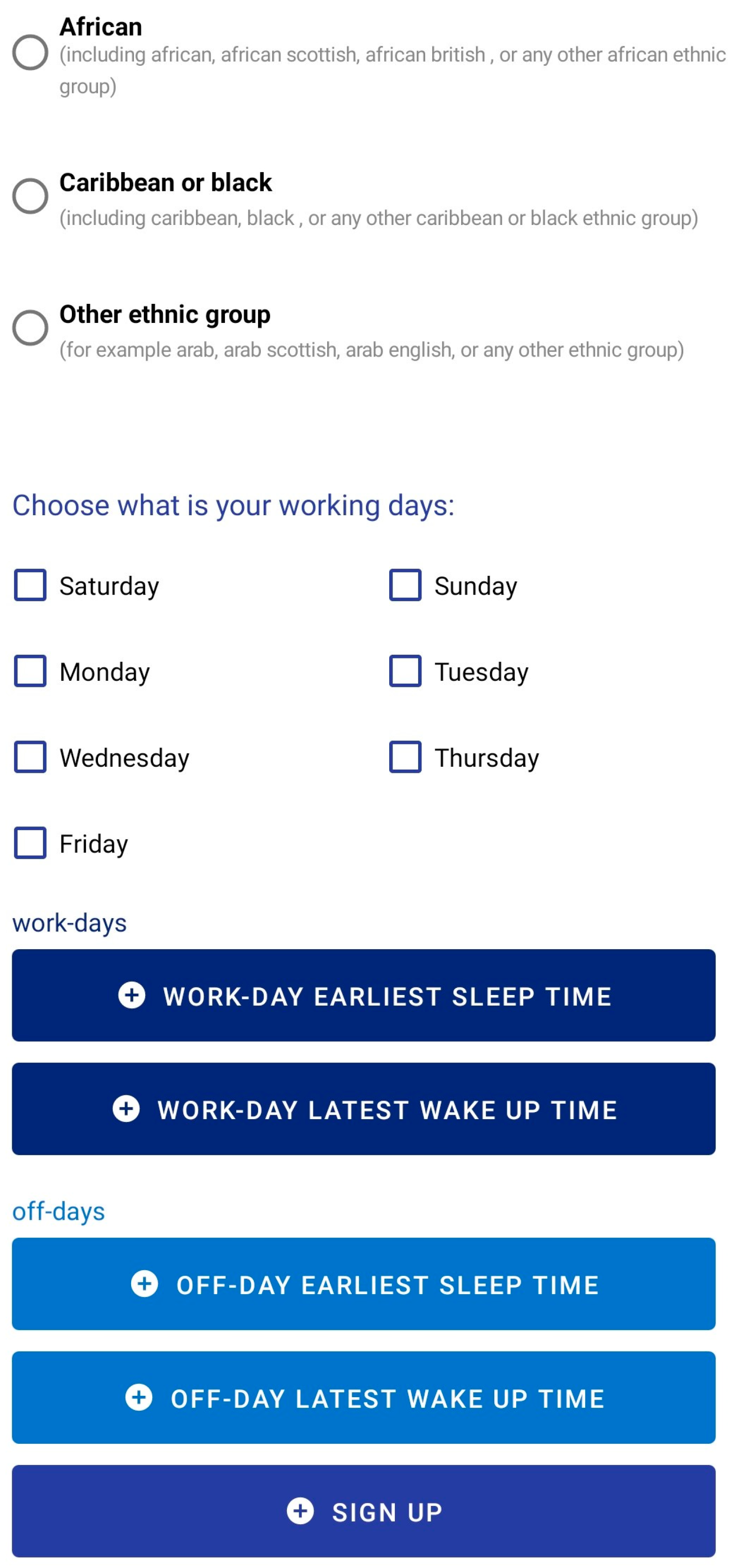Tick Thursday as a working day

point(405,756)
